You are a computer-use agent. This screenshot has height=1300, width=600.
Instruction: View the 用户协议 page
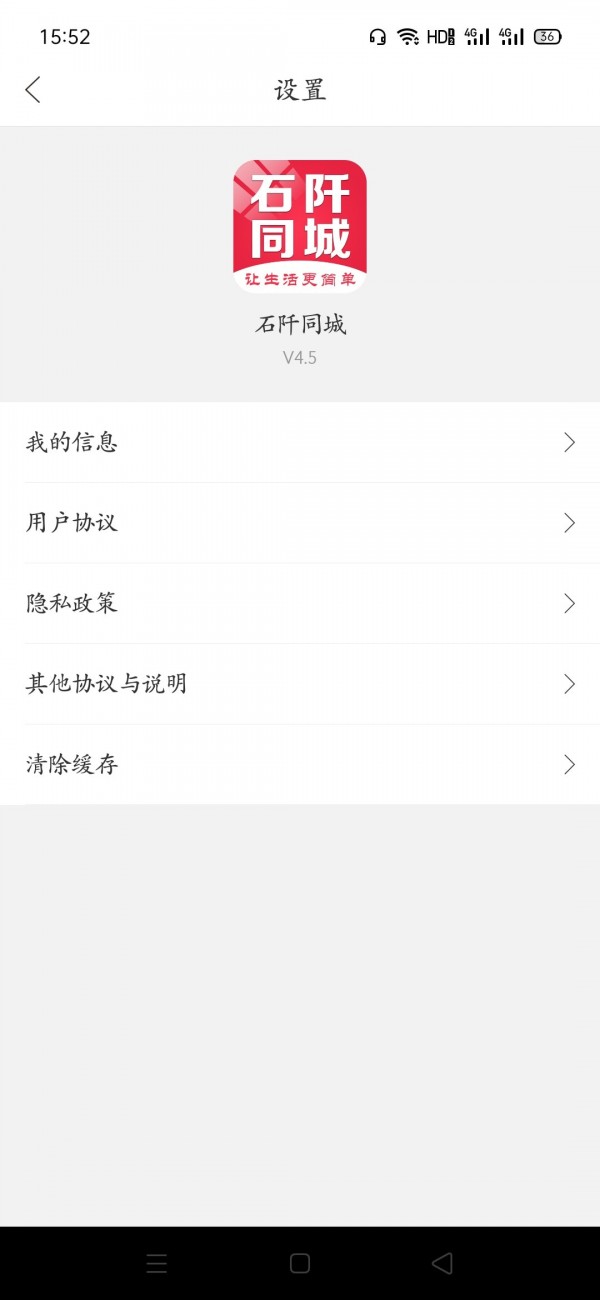(300, 523)
